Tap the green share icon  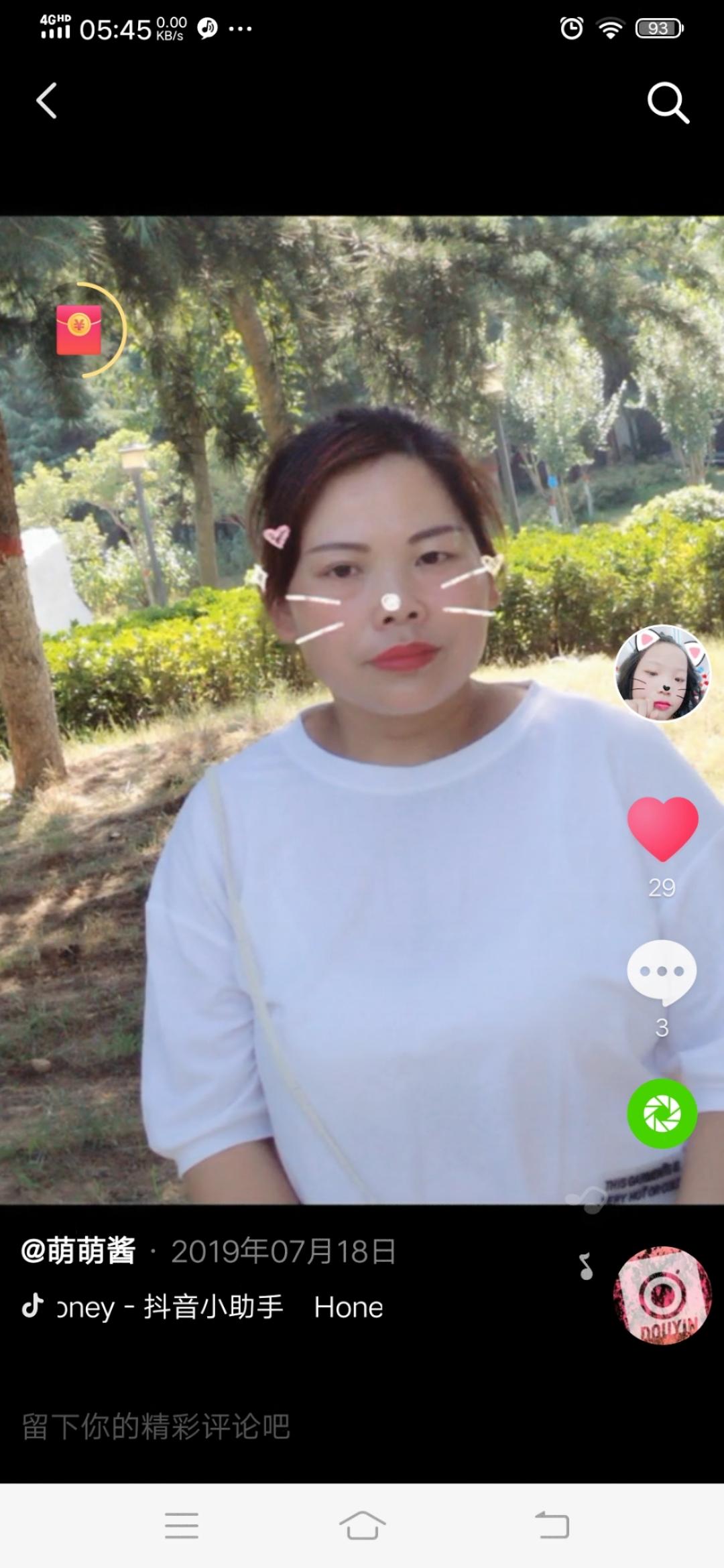click(x=662, y=1114)
